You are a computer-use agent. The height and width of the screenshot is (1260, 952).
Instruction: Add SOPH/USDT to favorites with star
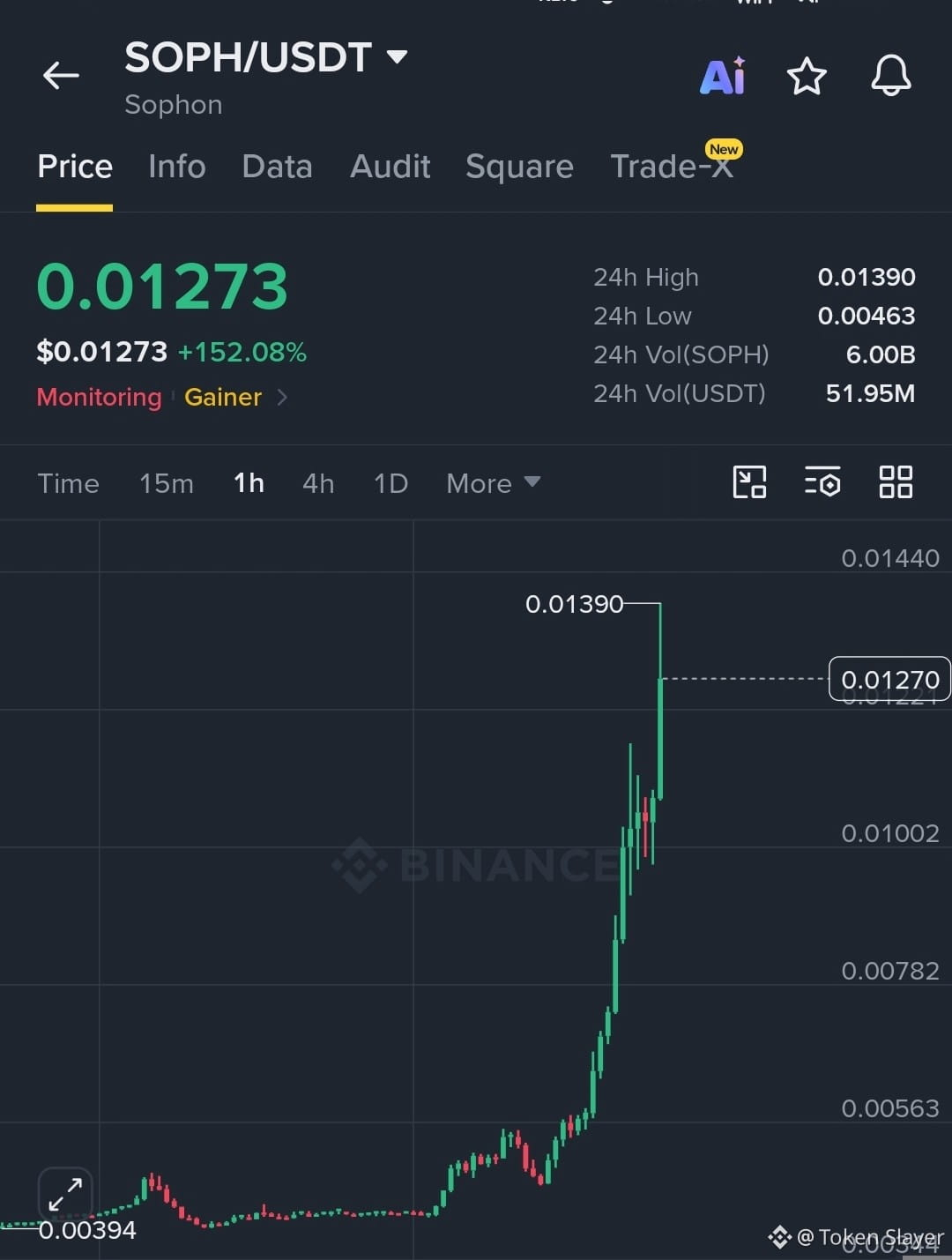[807, 77]
